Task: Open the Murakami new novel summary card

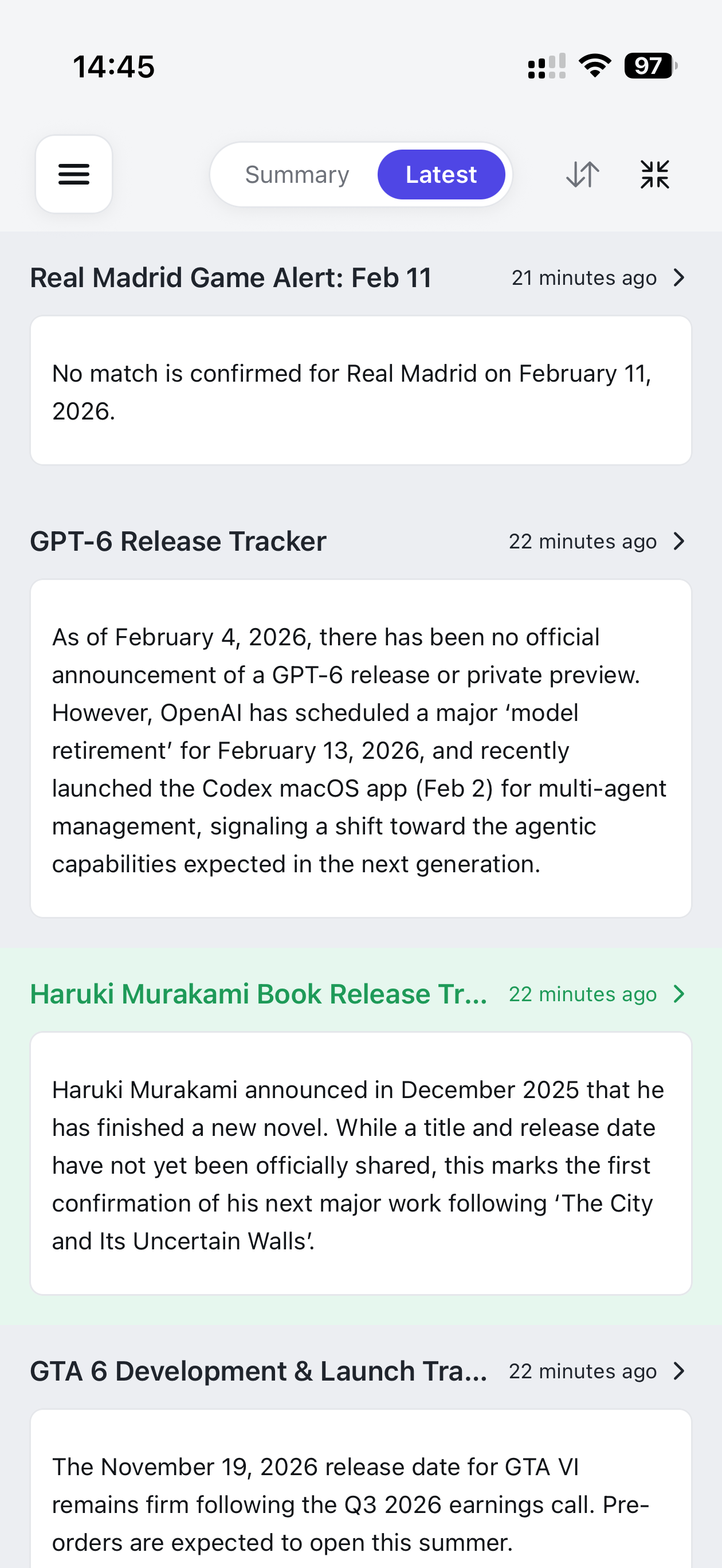Action: point(360,1164)
